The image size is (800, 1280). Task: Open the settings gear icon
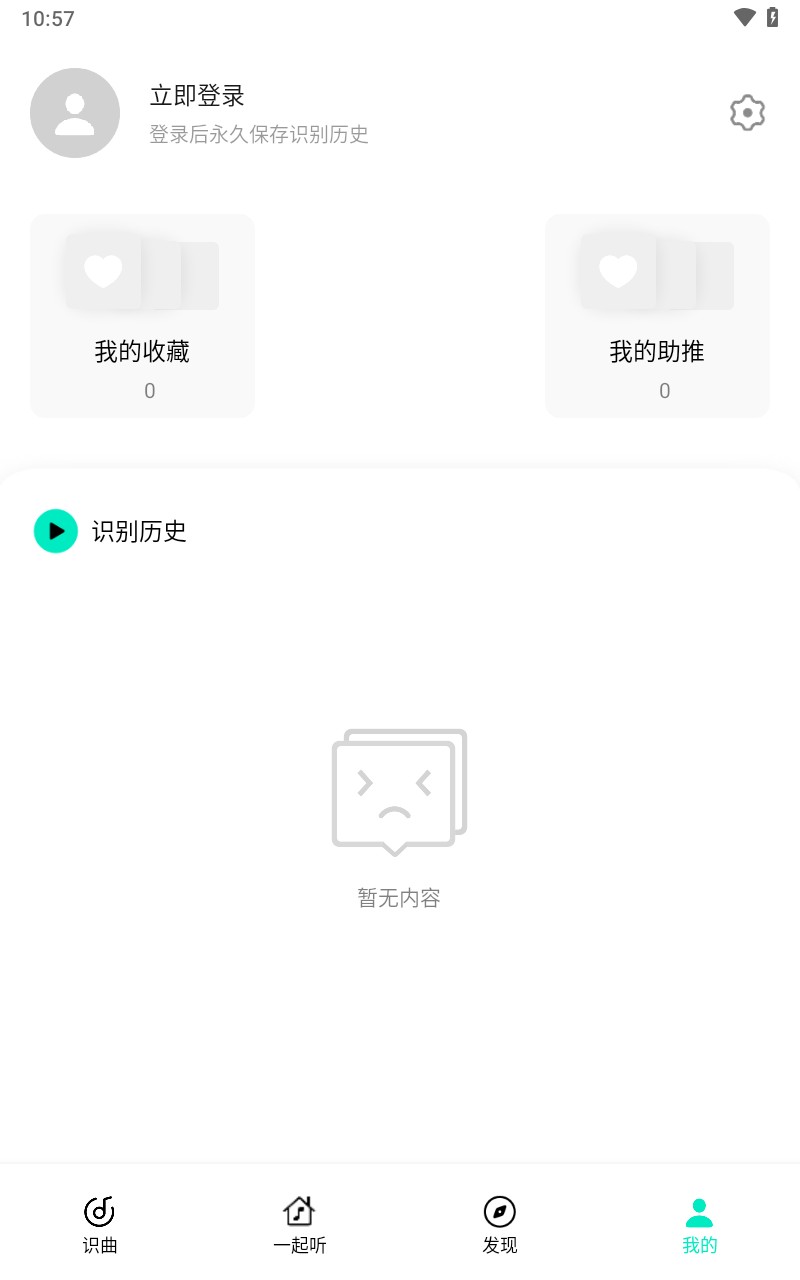coord(747,113)
